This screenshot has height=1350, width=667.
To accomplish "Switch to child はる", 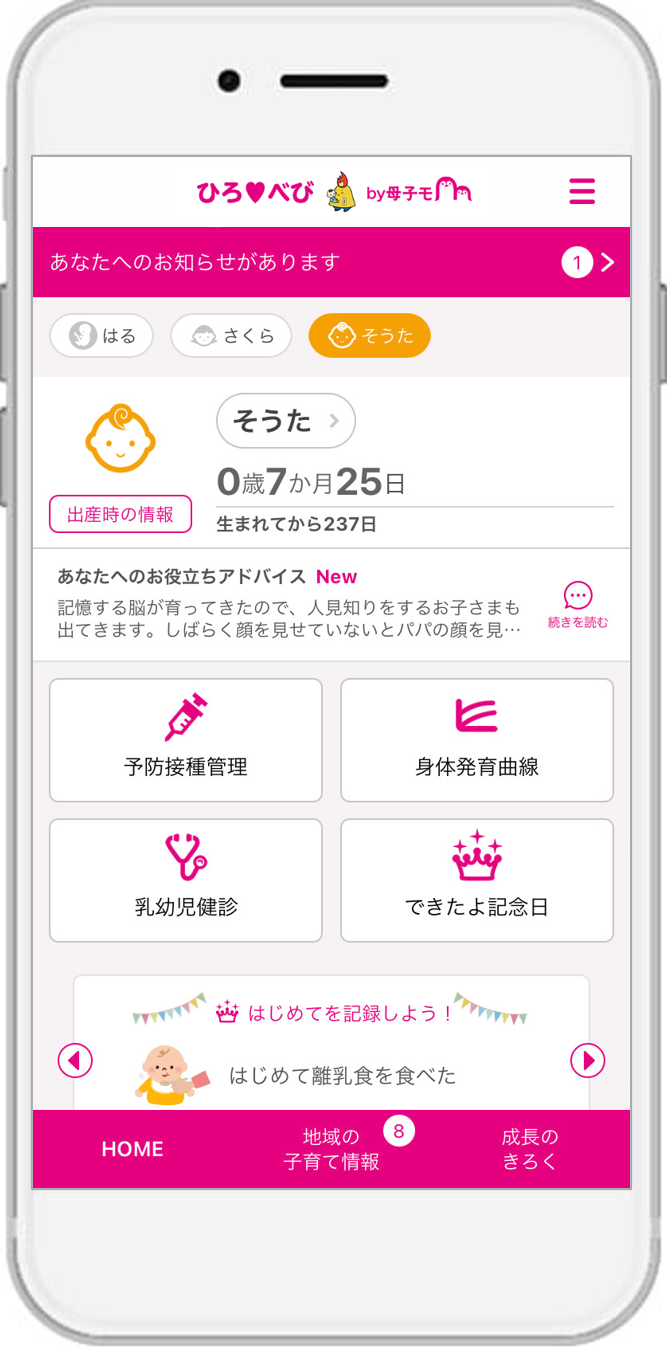I will pyautogui.click(x=101, y=336).
